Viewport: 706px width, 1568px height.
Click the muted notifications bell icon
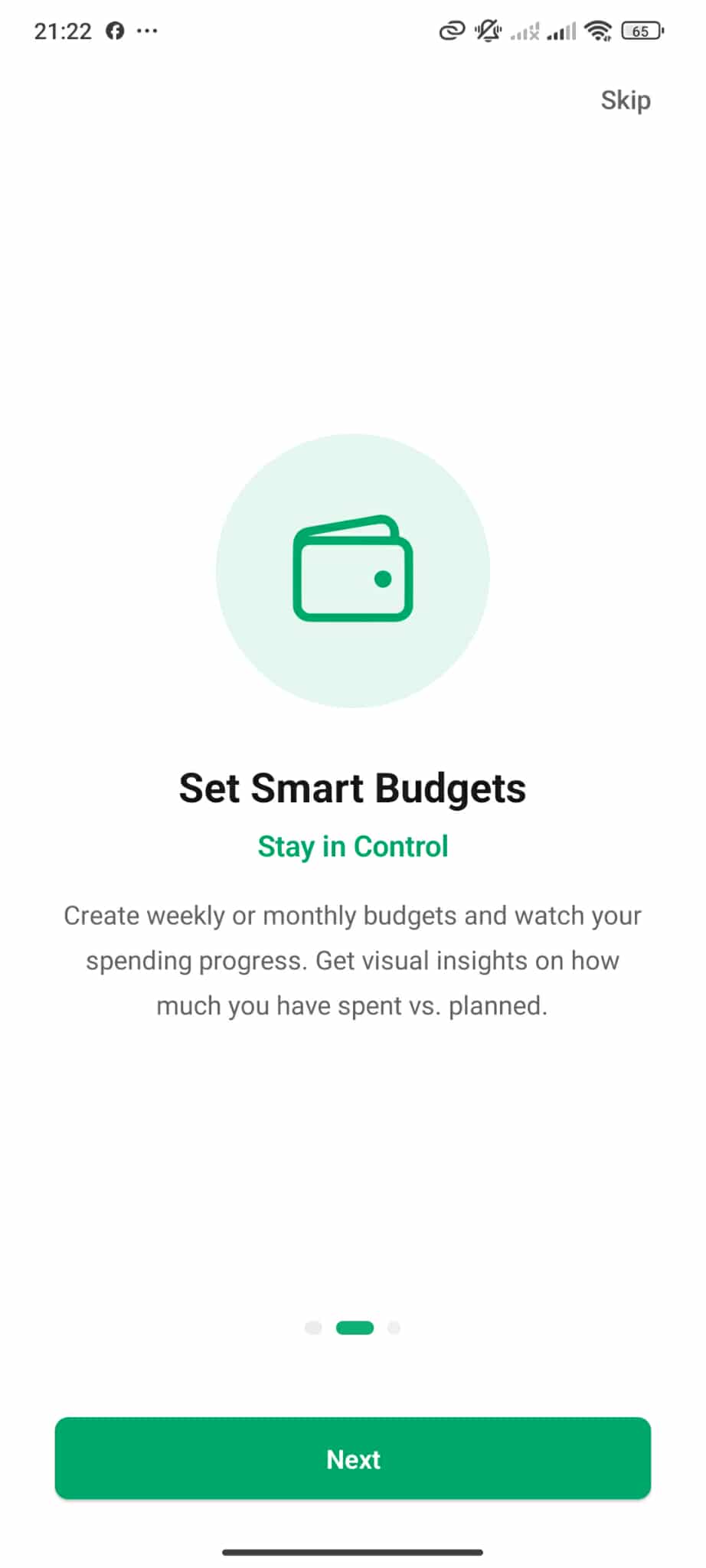pyautogui.click(x=488, y=29)
